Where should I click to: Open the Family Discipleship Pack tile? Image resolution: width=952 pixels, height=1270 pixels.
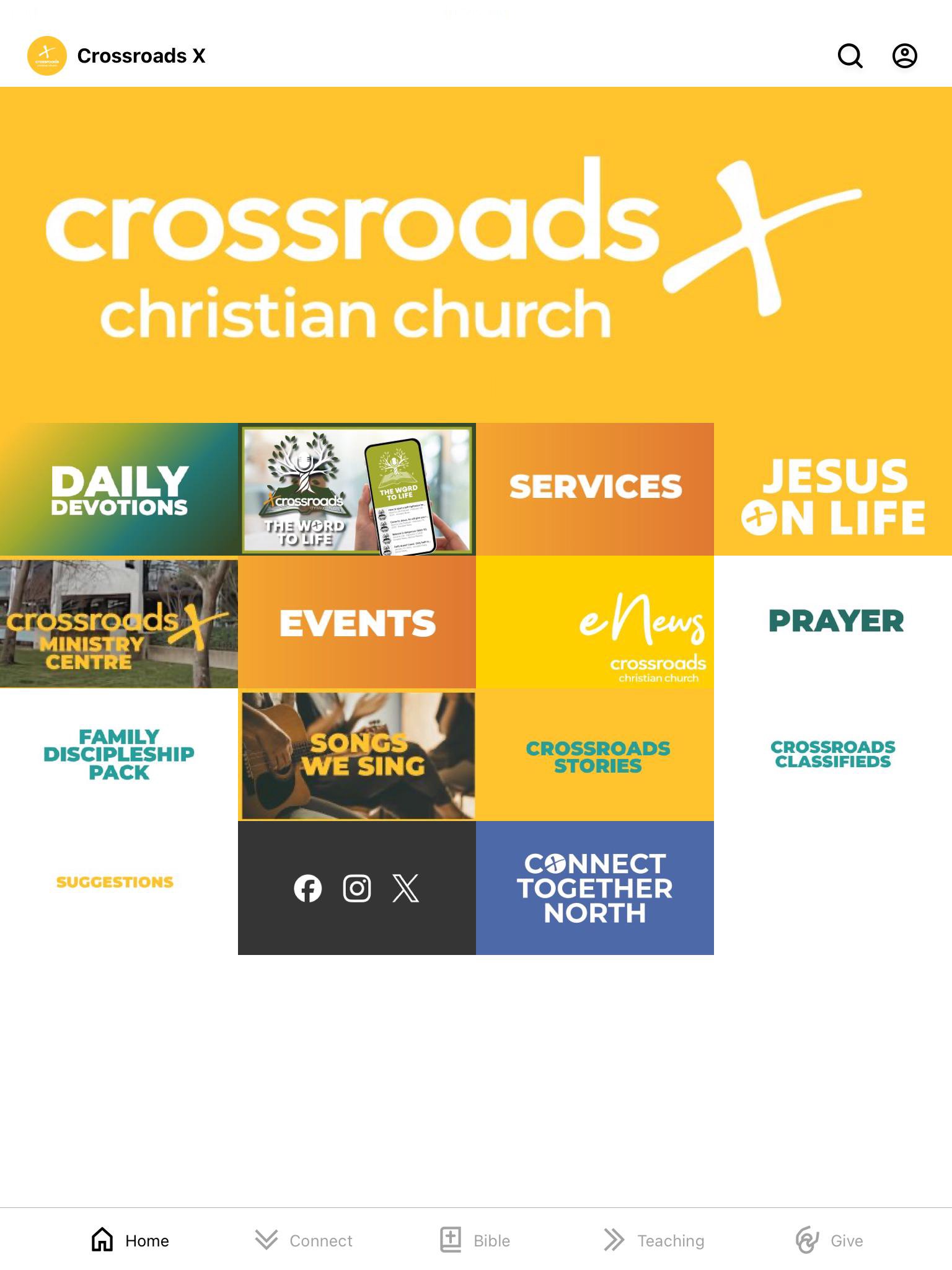(x=119, y=755)
